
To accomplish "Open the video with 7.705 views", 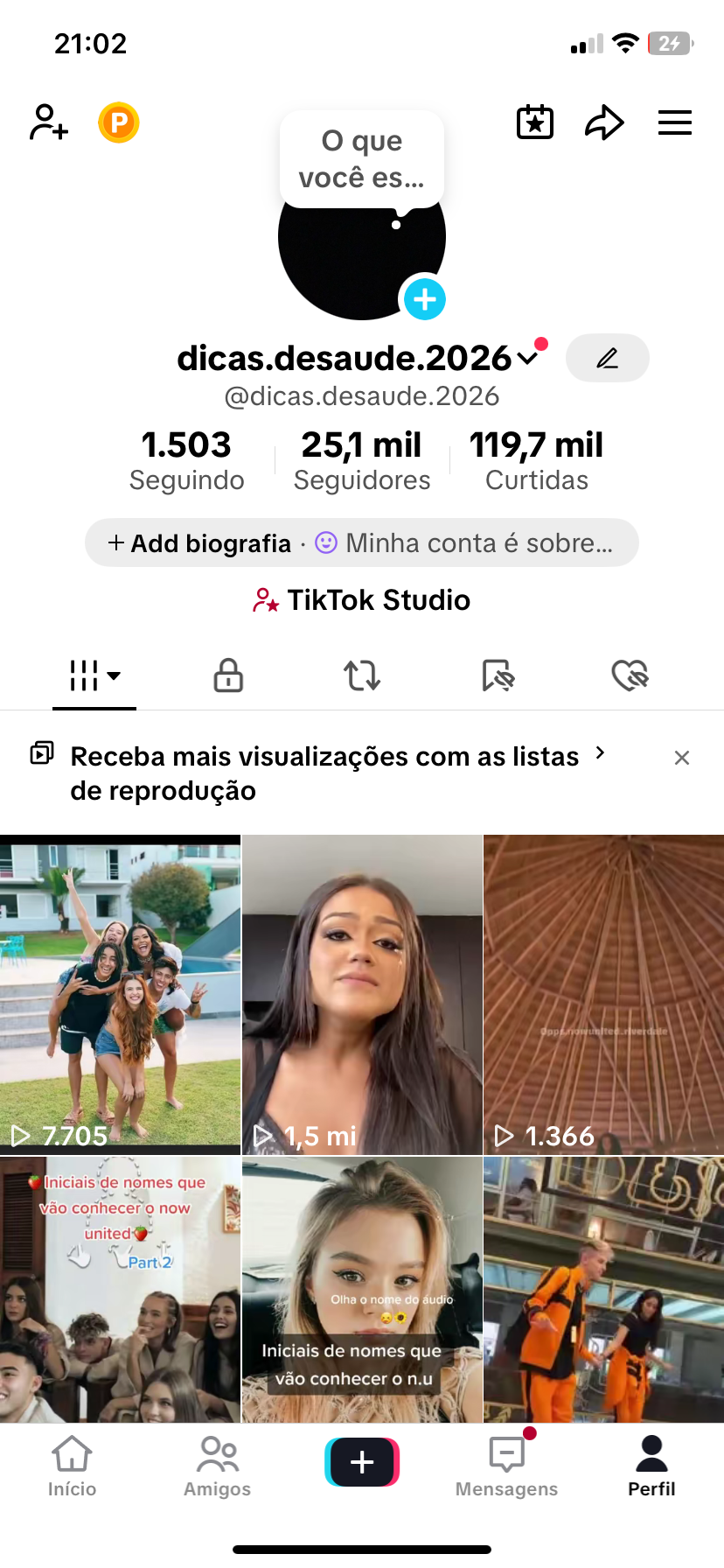I will click(x=120, y=994).
